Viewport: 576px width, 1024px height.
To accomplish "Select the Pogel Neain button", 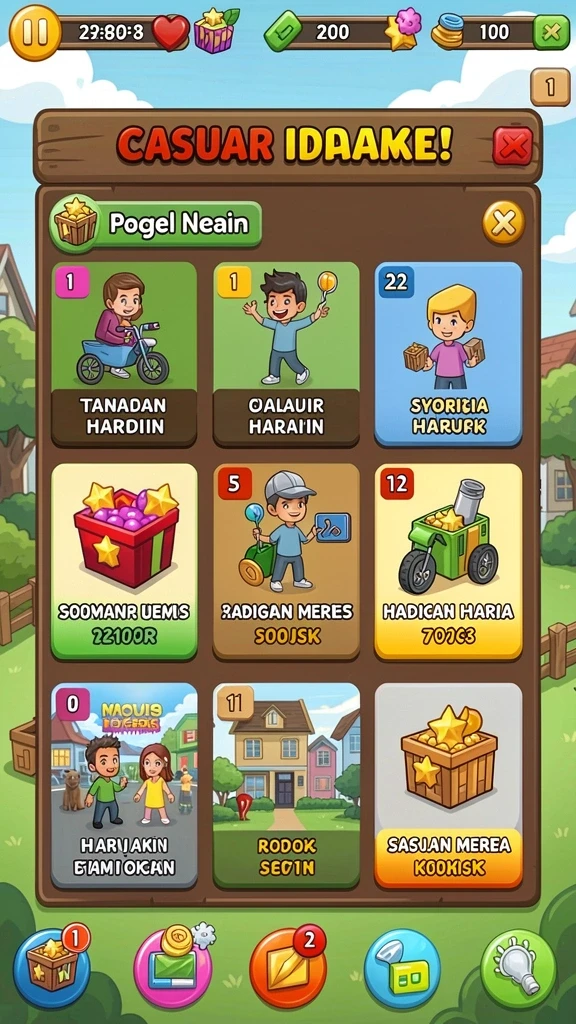I will (155, 224).
